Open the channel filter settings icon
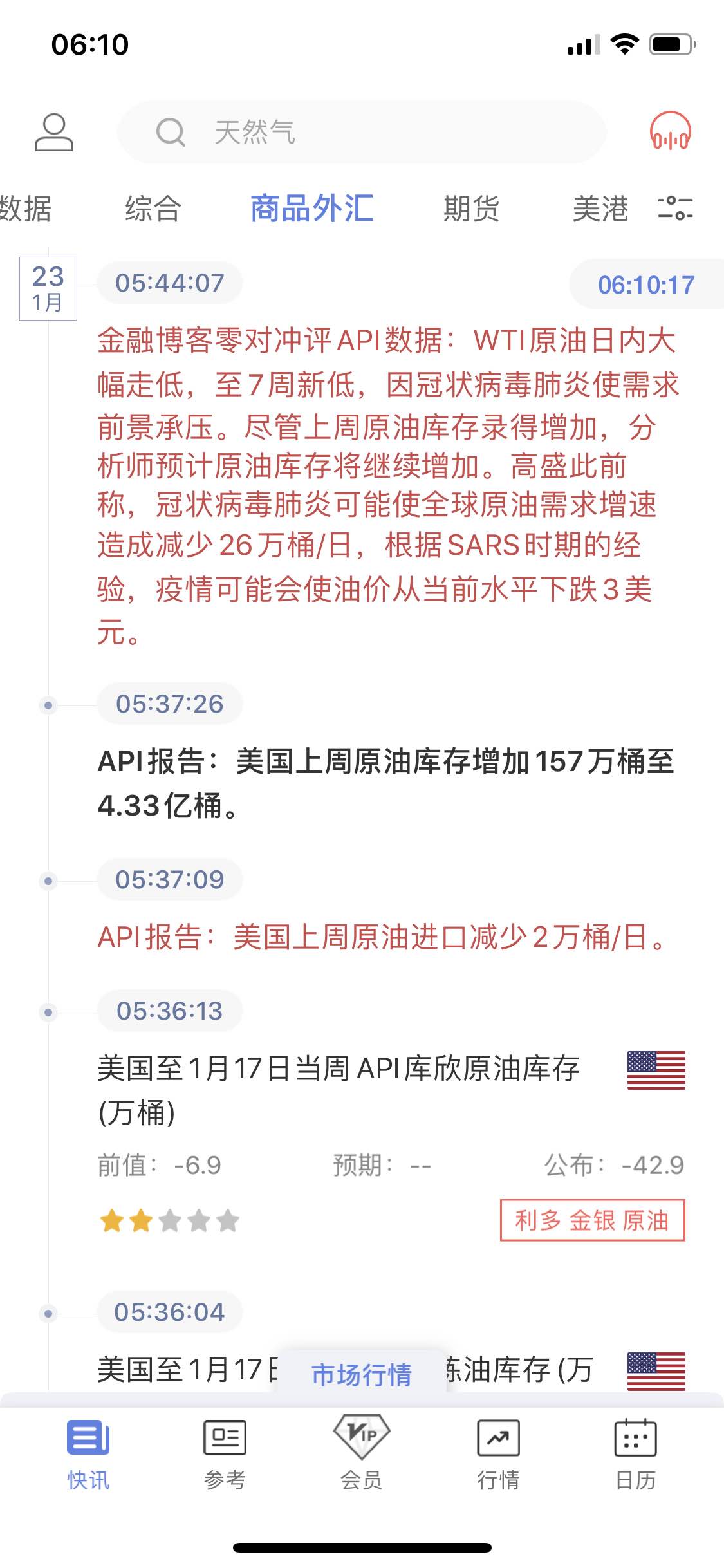The image size is (724, 1568). [x=675, y=209]
